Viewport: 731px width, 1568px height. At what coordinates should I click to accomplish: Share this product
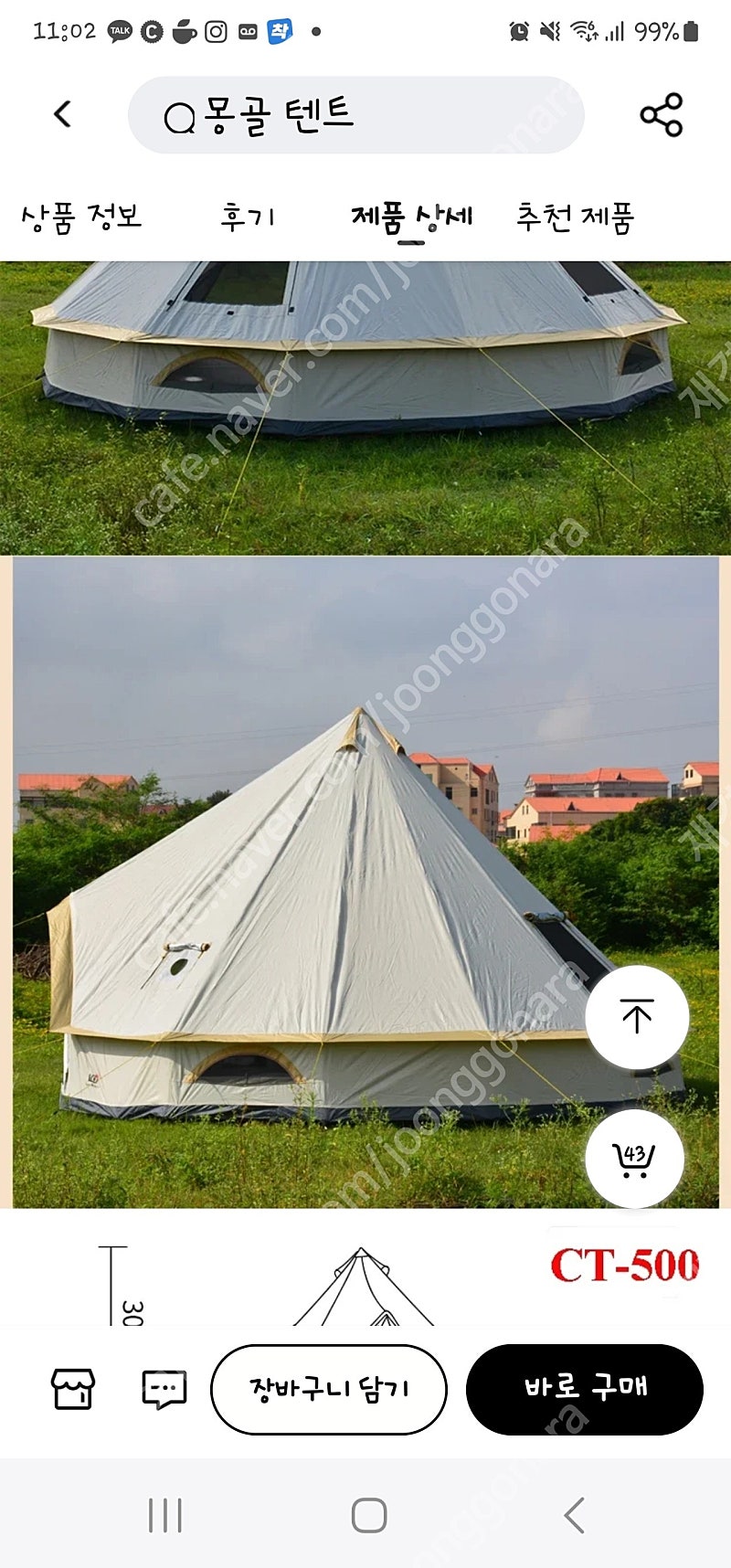662,114
